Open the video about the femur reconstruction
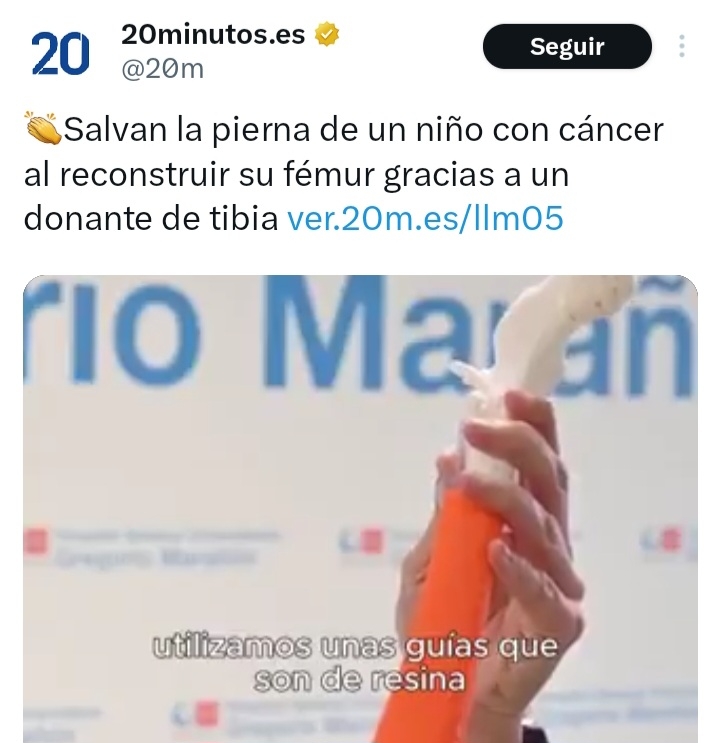 pos(360,508)
